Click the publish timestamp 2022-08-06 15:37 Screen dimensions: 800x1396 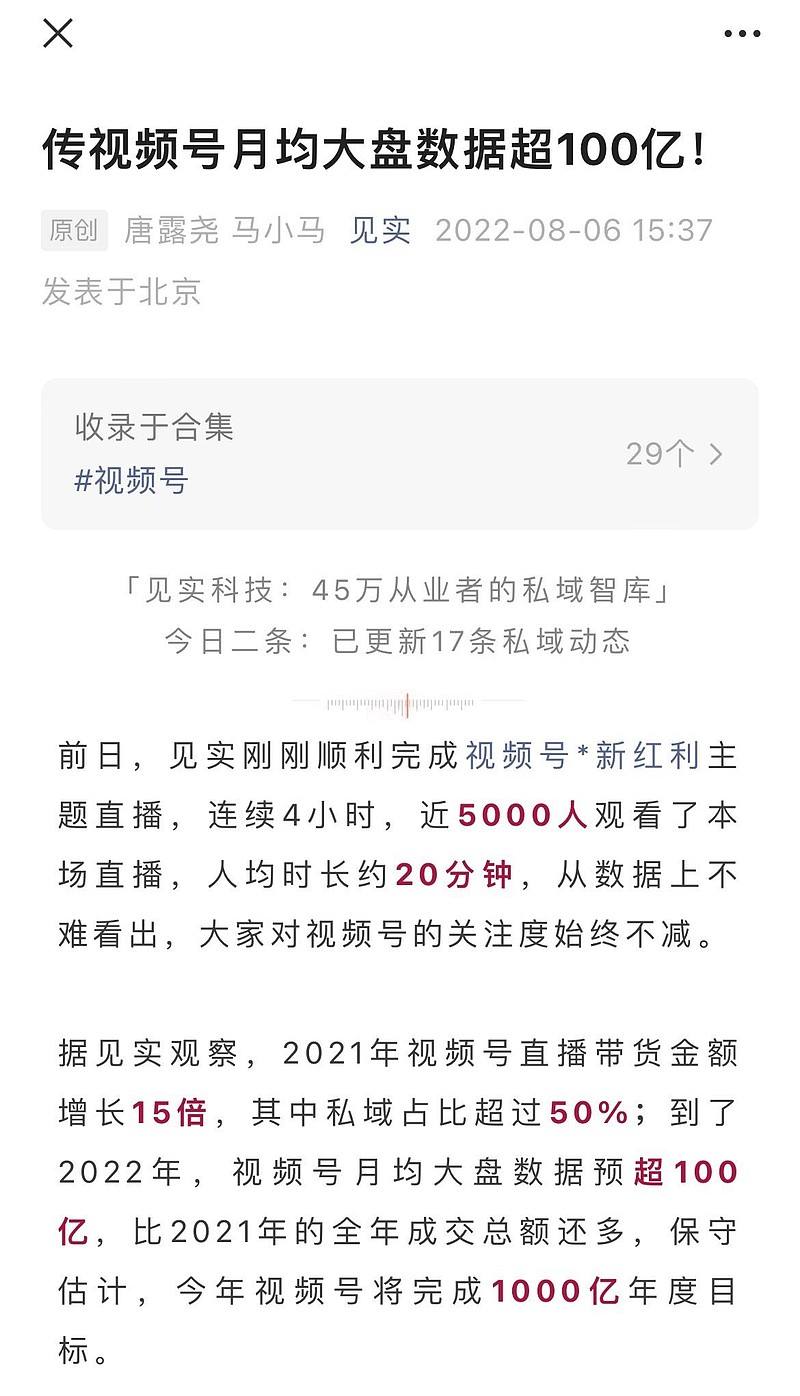573,231
